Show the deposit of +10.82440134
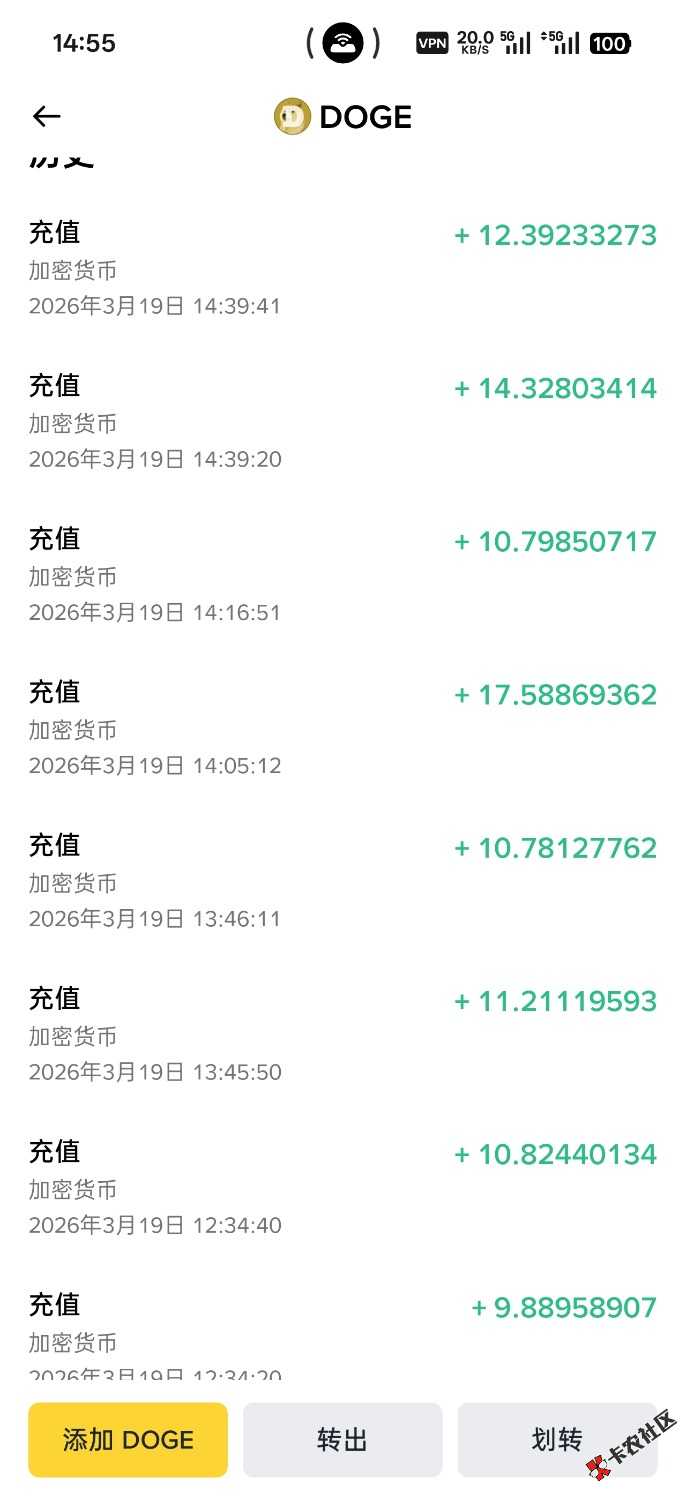Viewport: 686px width, 1500px height. (x=342, y=1186)
